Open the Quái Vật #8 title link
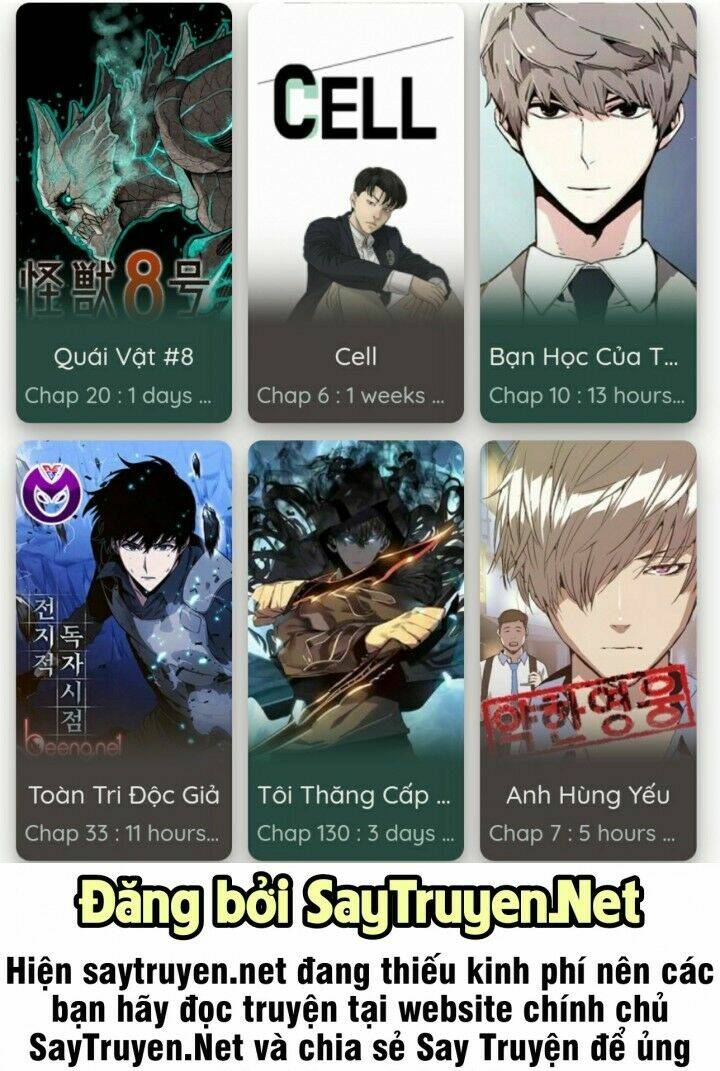 point(120,357)
